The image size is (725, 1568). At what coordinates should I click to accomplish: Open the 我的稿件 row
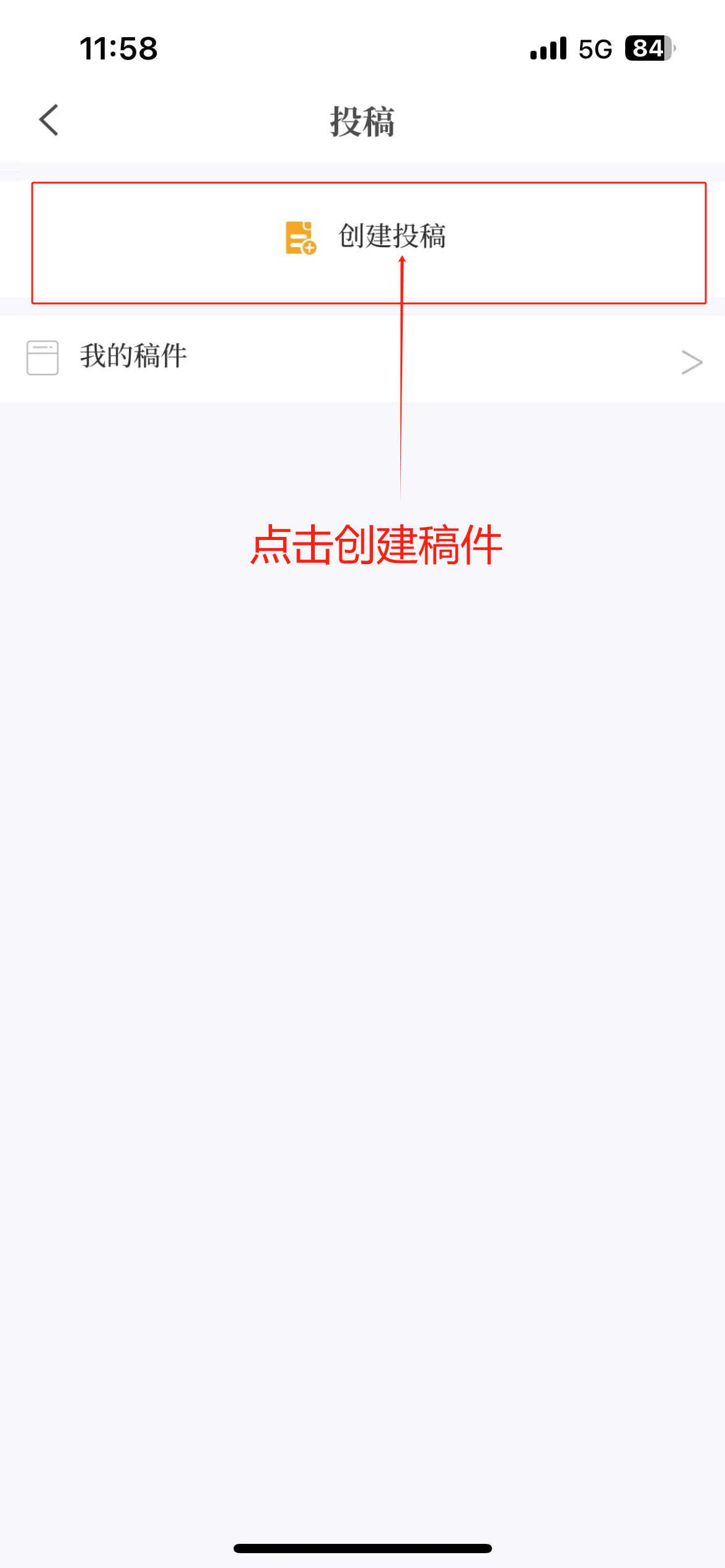[x=362, y=359]
